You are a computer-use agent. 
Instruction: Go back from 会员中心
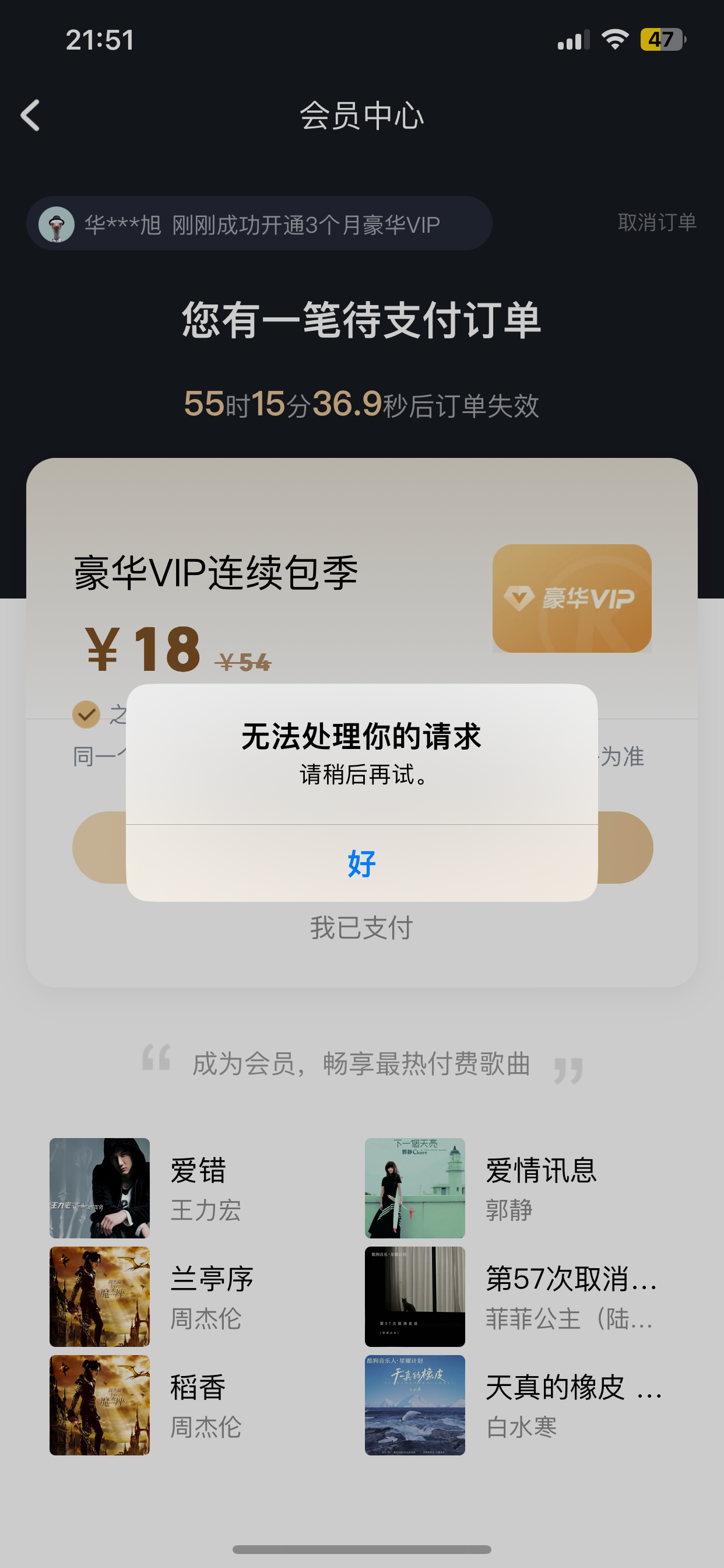[x=30, y=116]
